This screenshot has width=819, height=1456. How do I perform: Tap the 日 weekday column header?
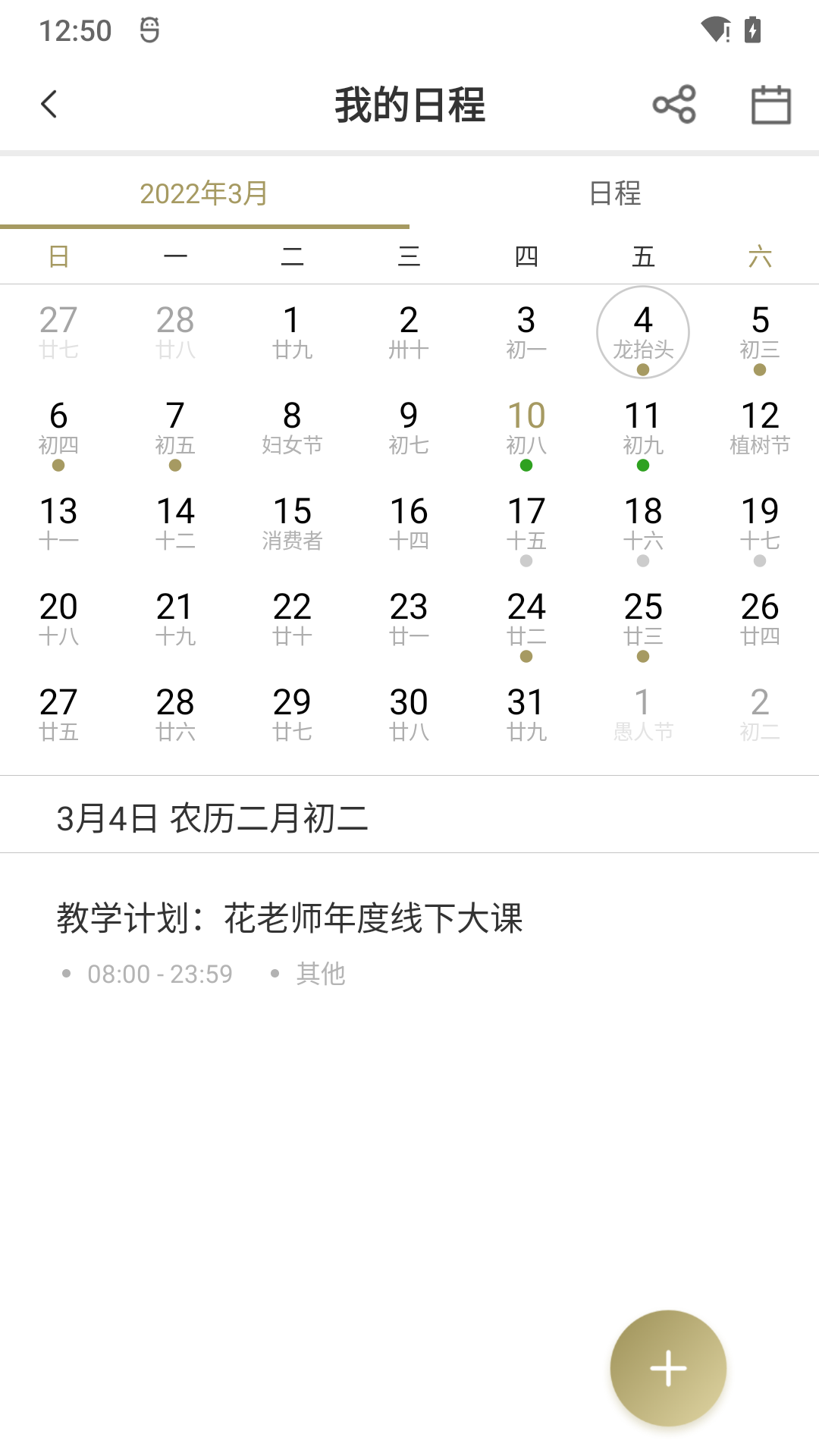click(x=60, y=256)
